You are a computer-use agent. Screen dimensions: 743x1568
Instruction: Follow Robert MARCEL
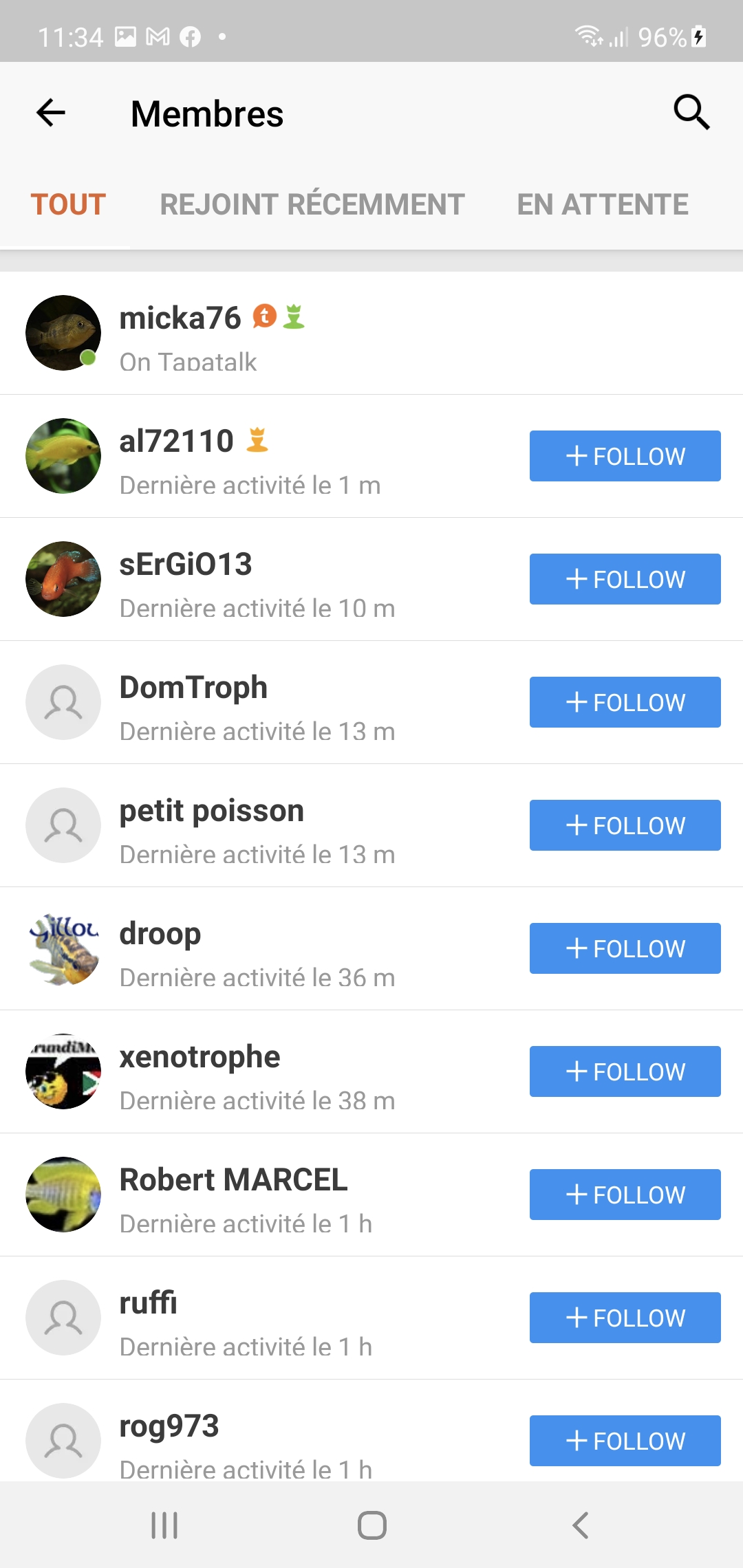click(625, 1195)
